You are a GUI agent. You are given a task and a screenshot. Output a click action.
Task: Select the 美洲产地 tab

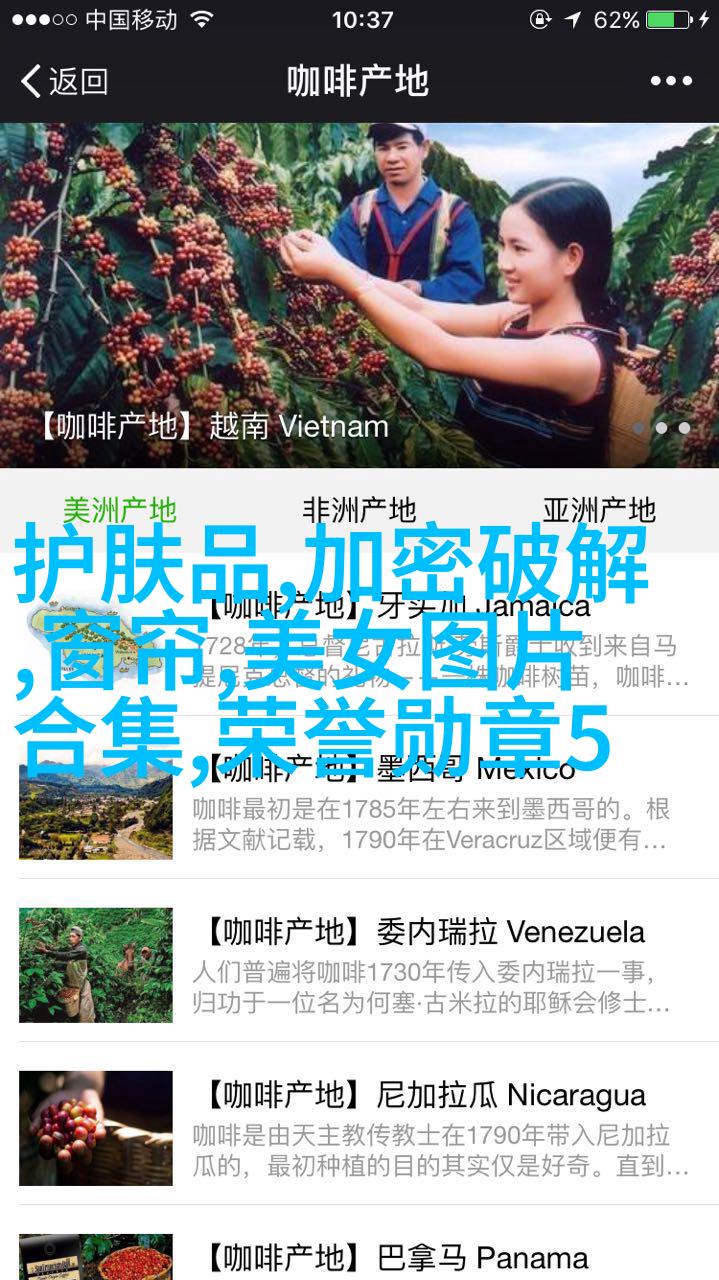point(120,510)
